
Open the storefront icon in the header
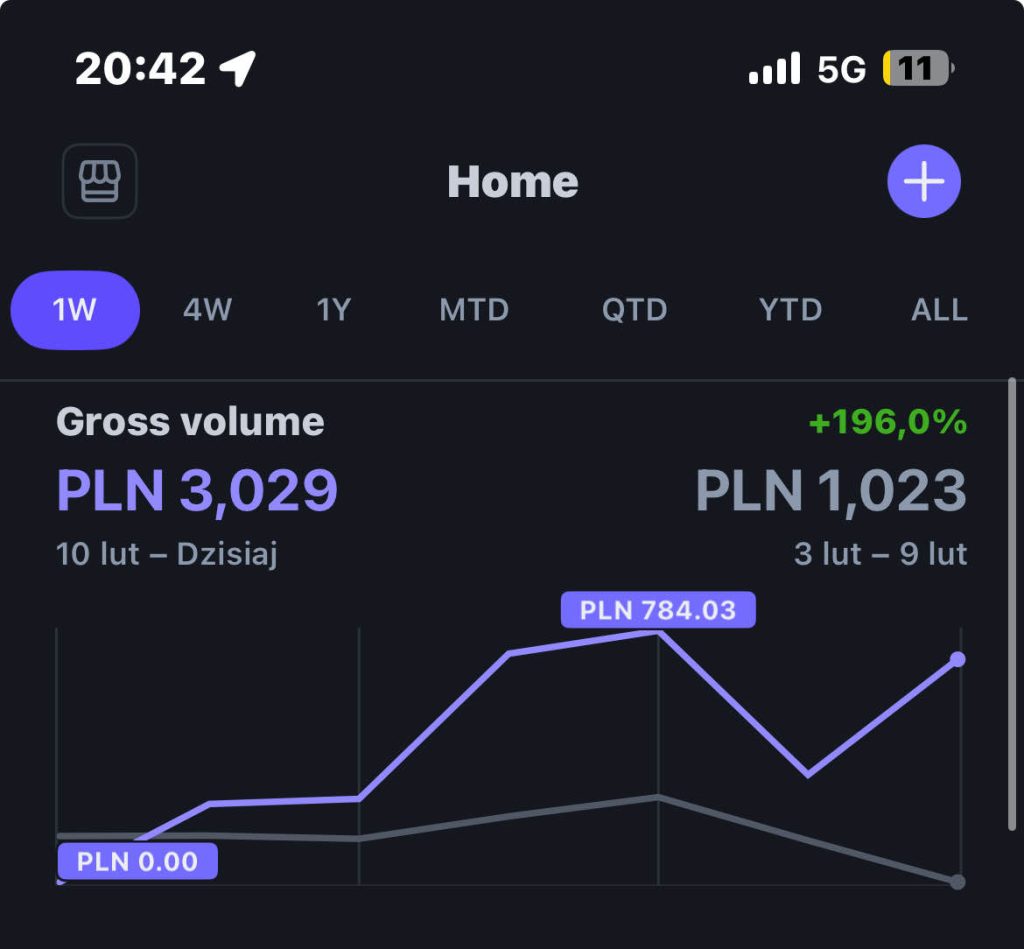(99, 181)
